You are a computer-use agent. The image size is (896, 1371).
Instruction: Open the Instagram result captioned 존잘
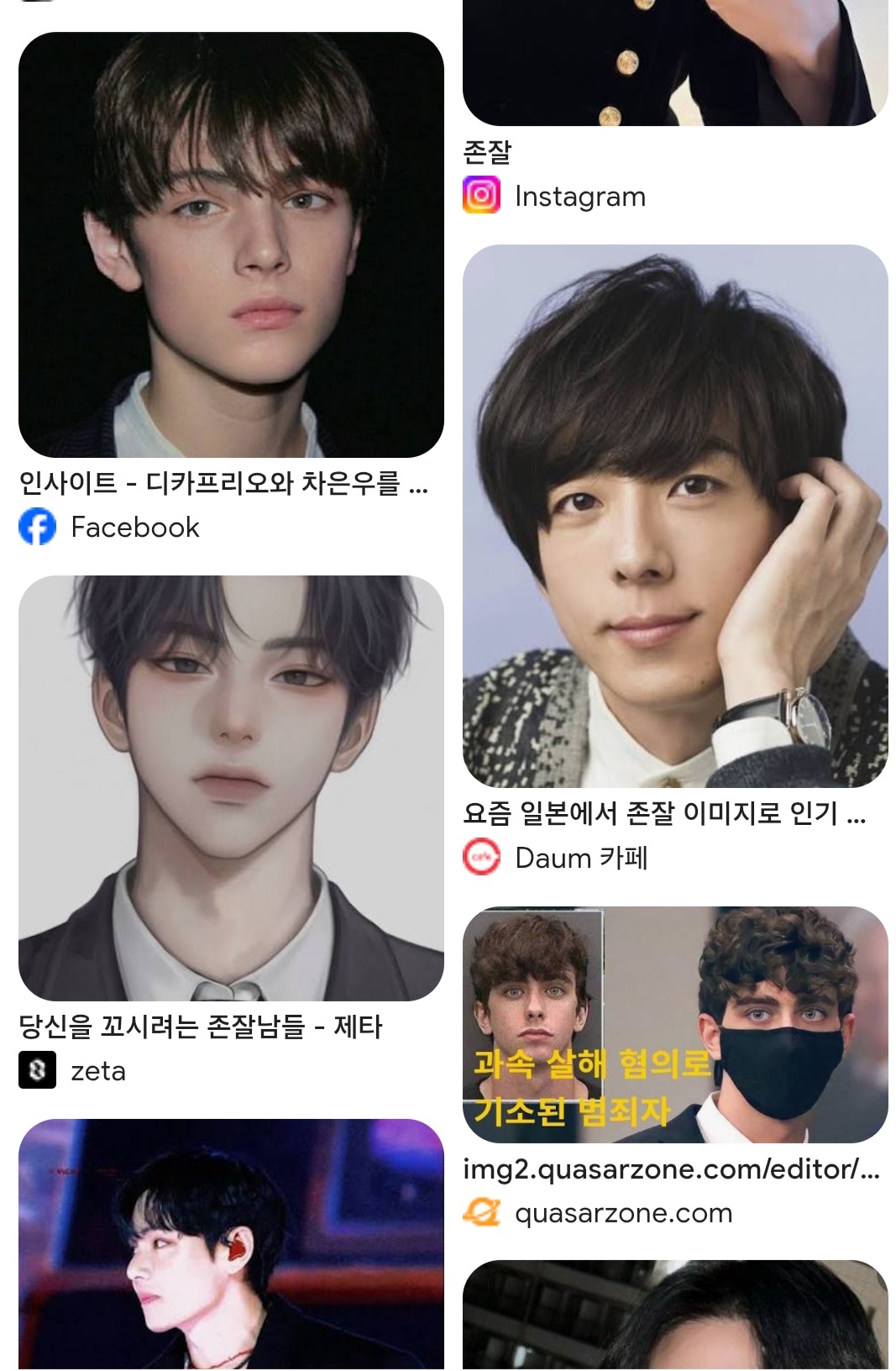point(674,63)
